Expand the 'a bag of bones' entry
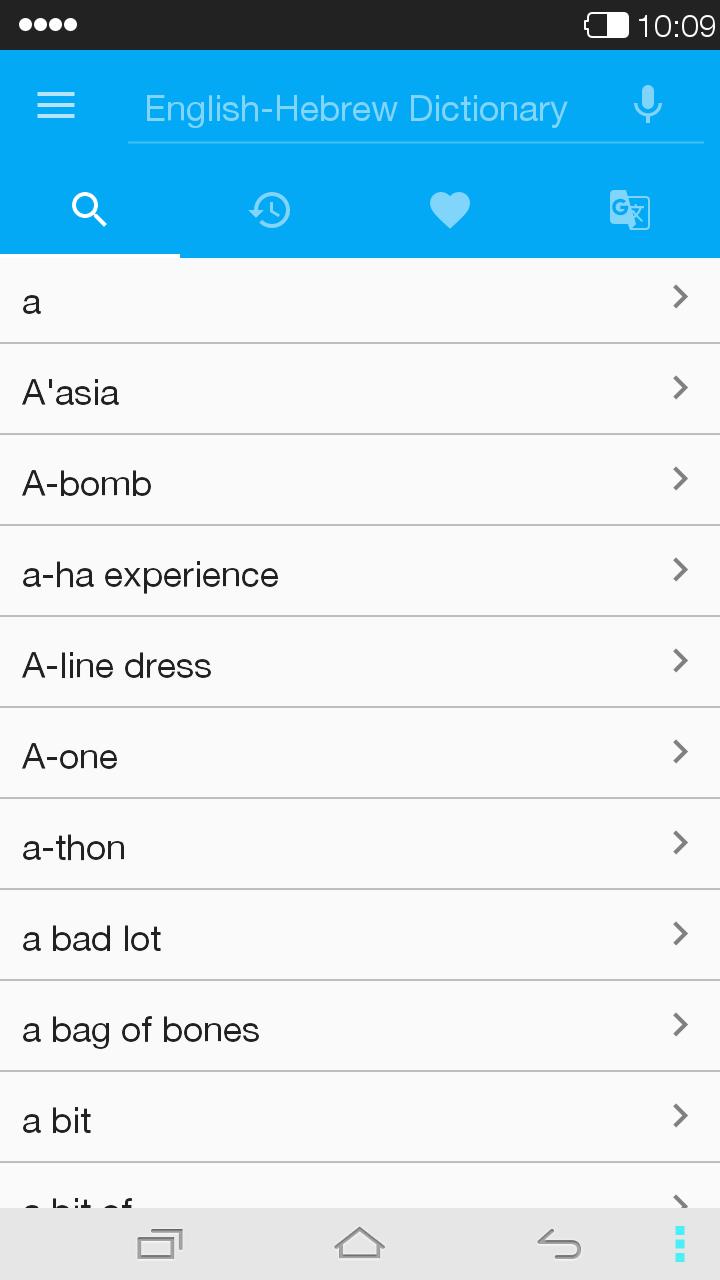This screenshot has width=720, height=1280. [360, 1026]
